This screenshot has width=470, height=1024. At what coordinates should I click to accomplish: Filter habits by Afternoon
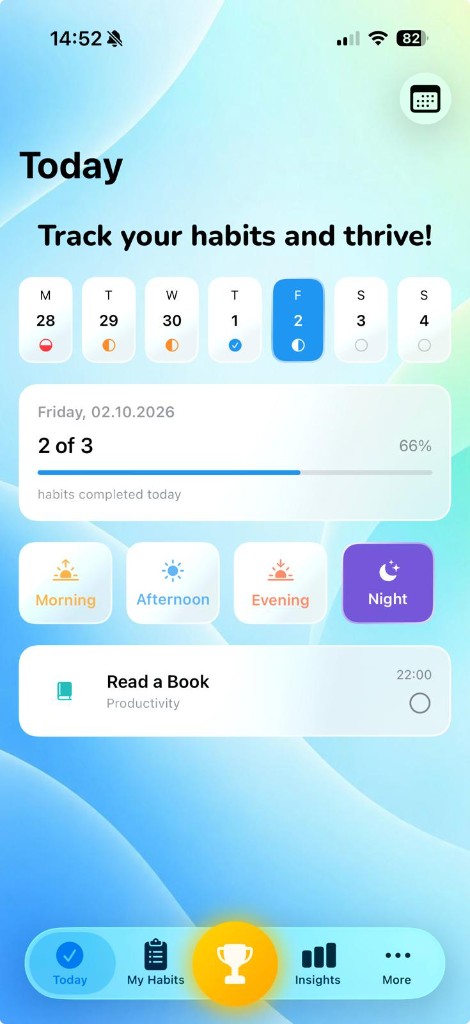(173, 583)
